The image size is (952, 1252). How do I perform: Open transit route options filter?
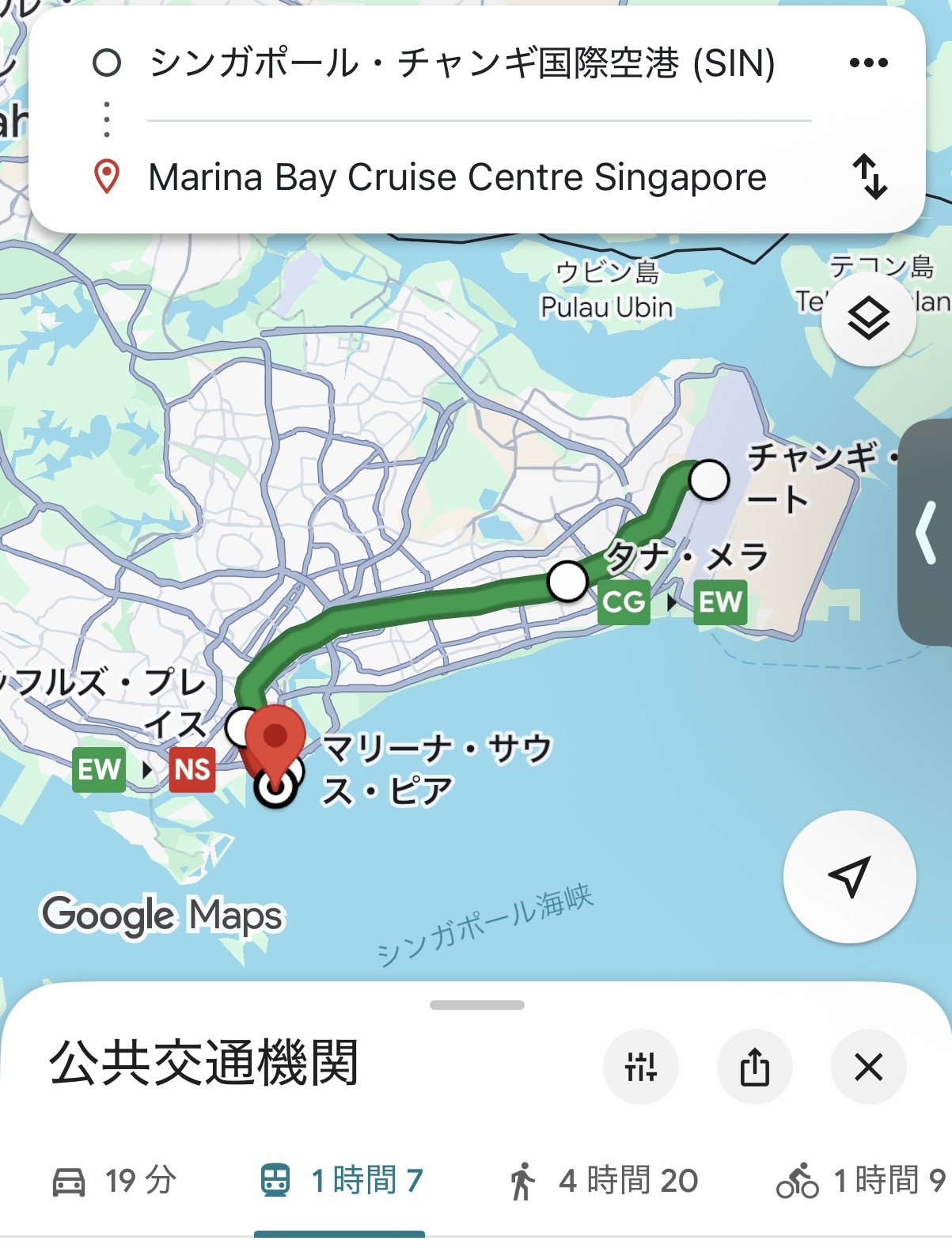pyautogui.click(x=640, y=1067)
